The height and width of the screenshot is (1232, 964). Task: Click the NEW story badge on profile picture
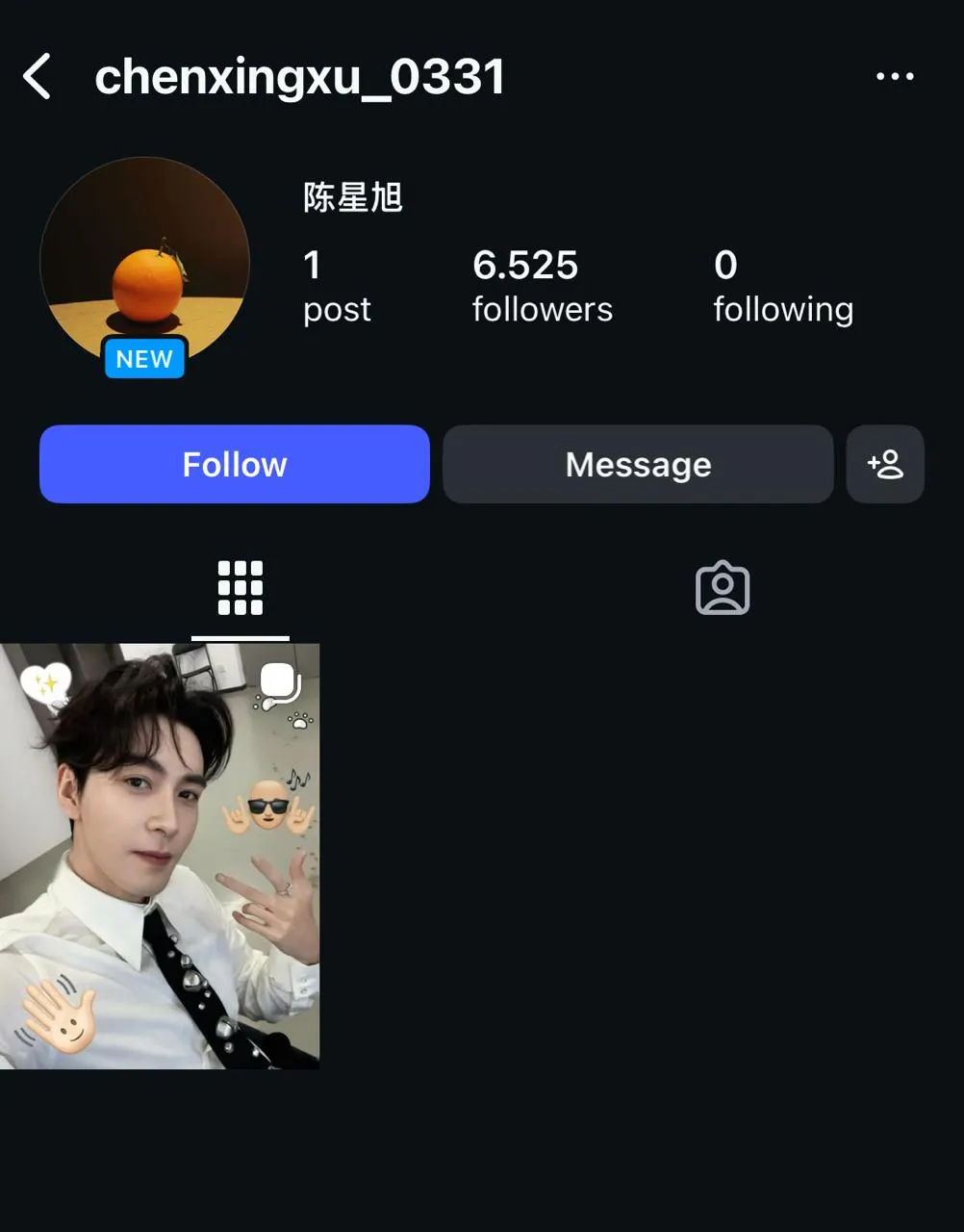(144, 359)
